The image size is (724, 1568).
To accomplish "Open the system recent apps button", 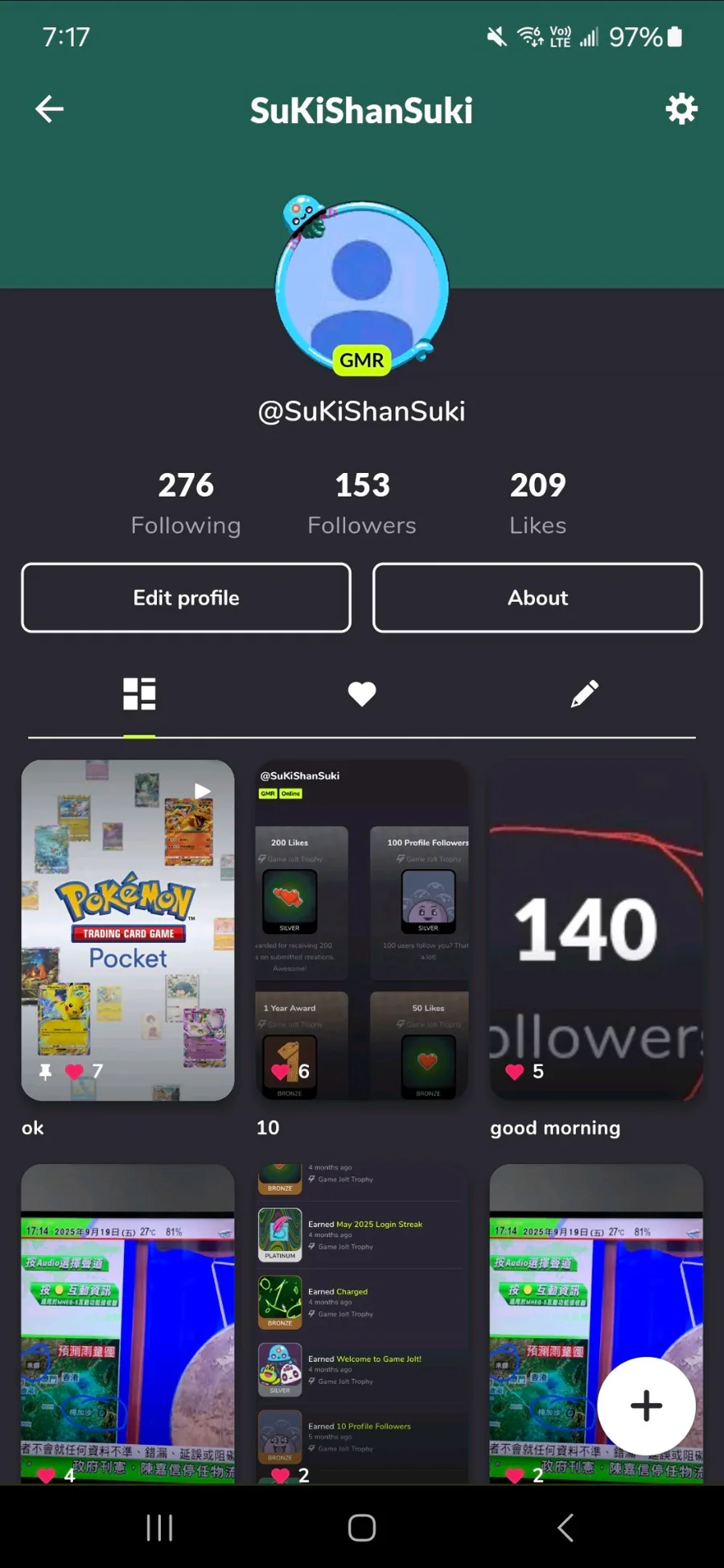I will coord(159,1528).
